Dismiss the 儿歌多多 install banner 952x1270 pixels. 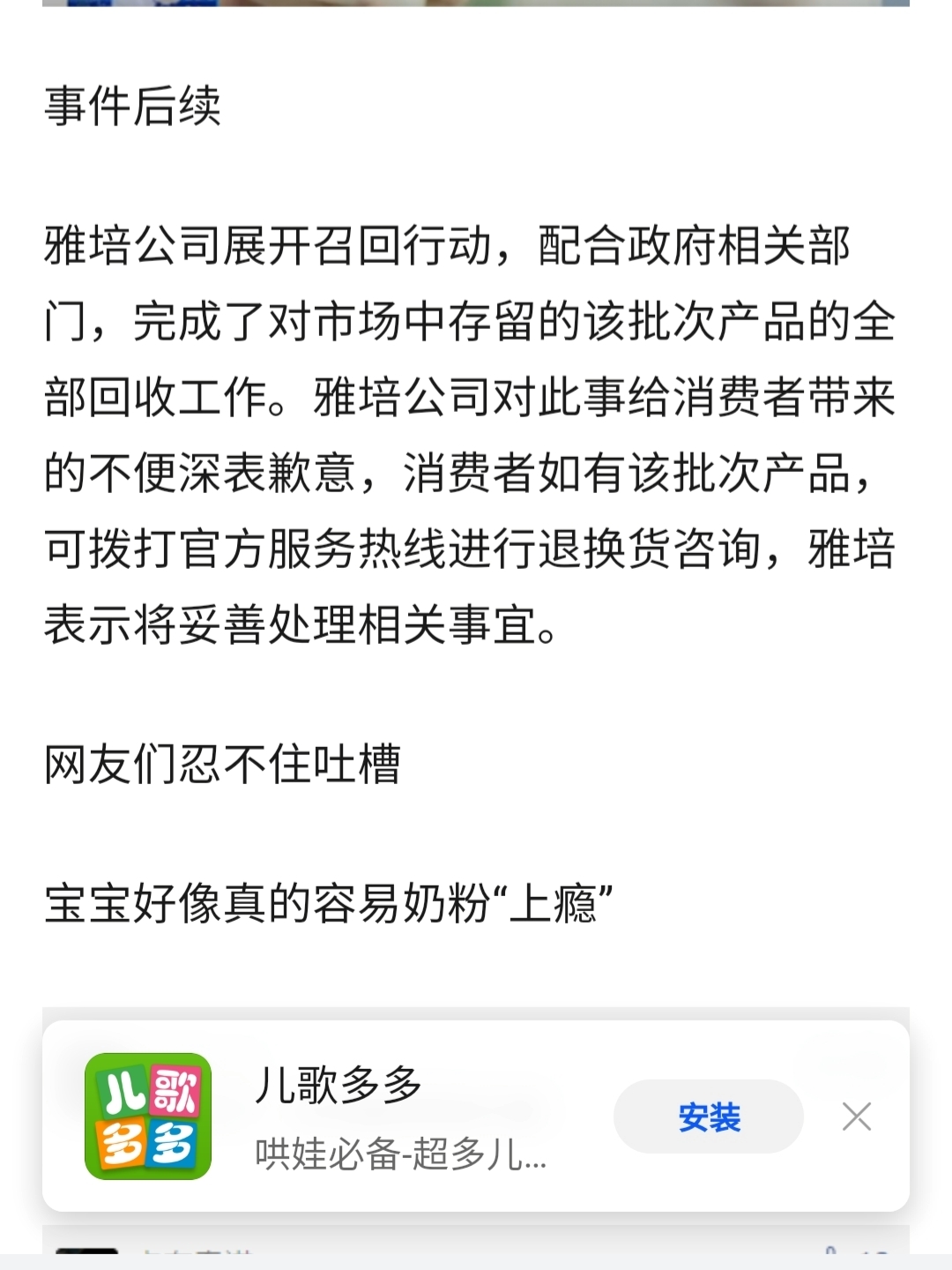(x=856, y=1117)
